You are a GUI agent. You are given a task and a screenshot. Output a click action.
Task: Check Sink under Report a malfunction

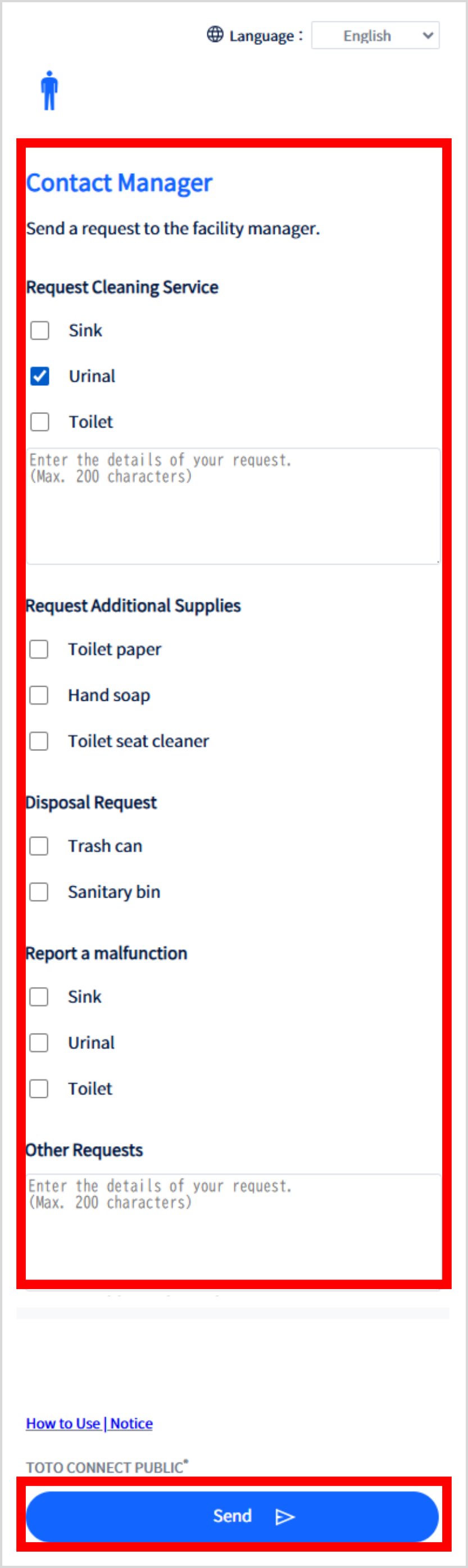pyautogui.click(x=39, y=997)
